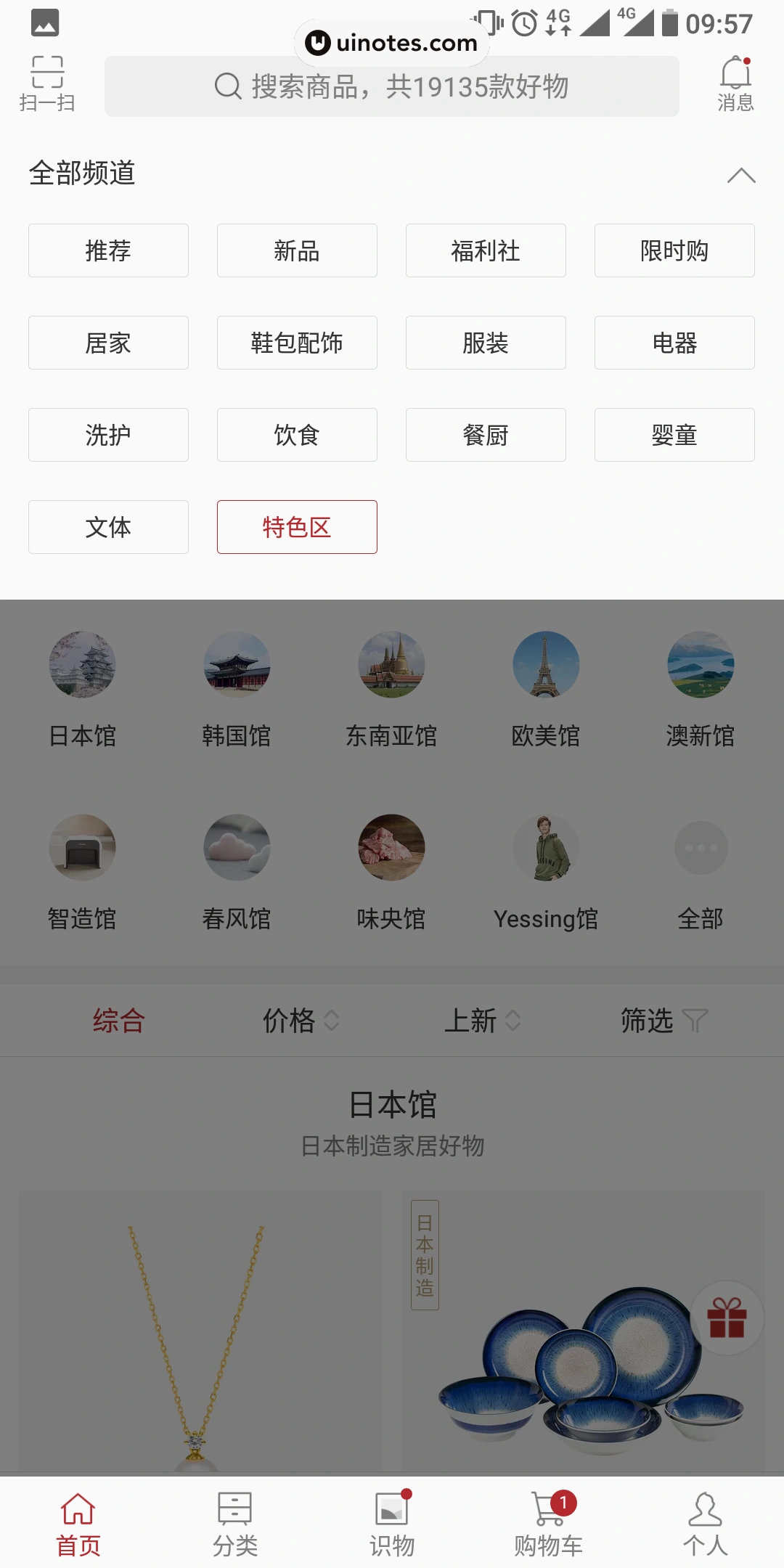Pick the 服装 channel
This screenshot has height=1568, width=784.
486,343
